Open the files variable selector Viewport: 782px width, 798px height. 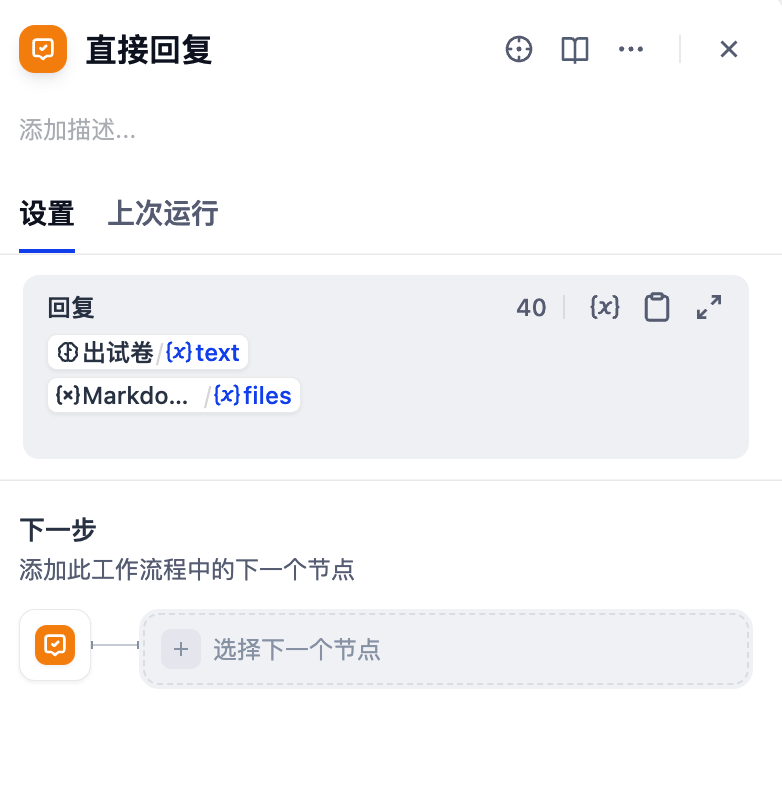coord(268,395)
